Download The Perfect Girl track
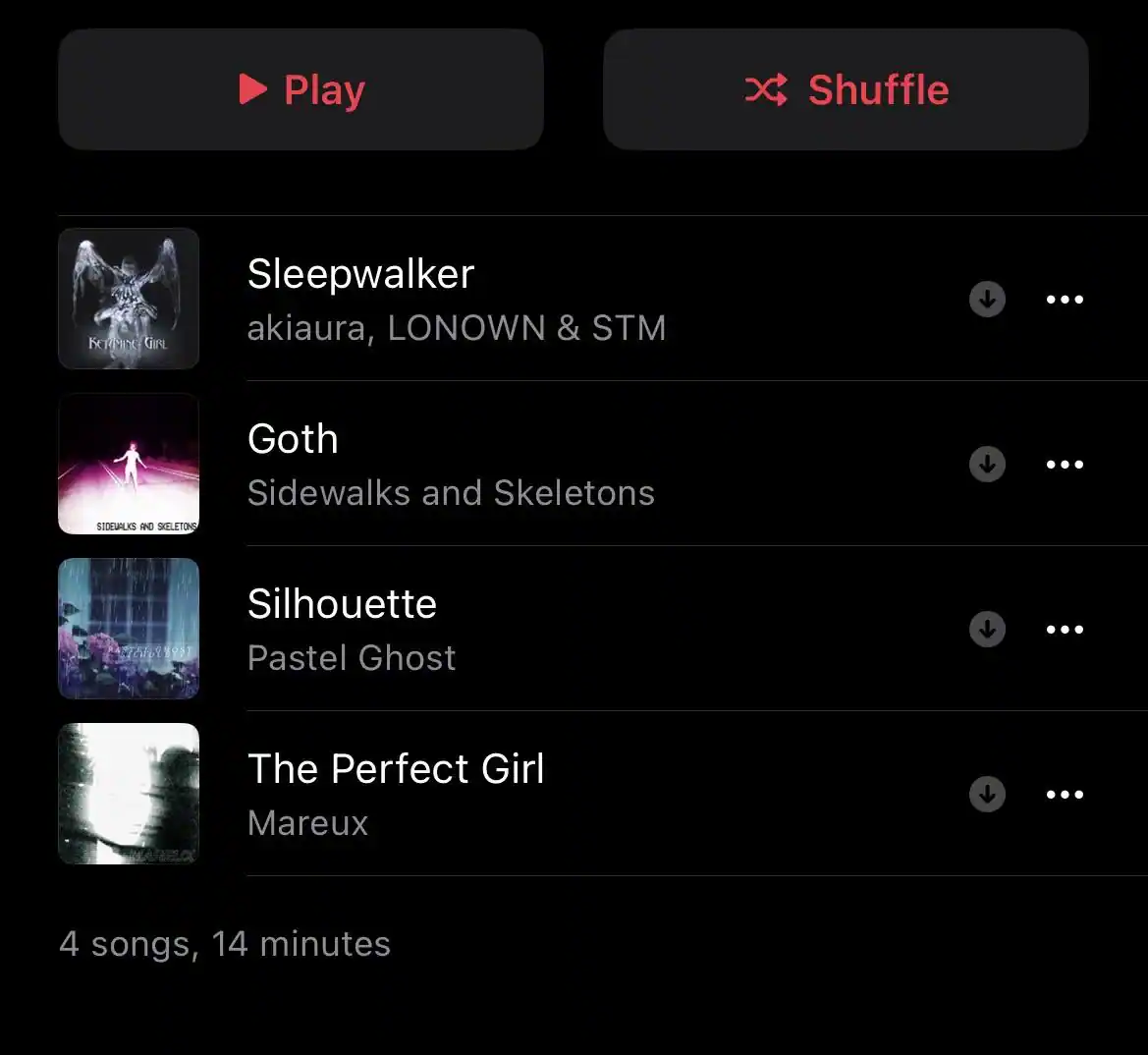The height and width of the screenshot is (1055, 1148). click(x=987, y=794)
